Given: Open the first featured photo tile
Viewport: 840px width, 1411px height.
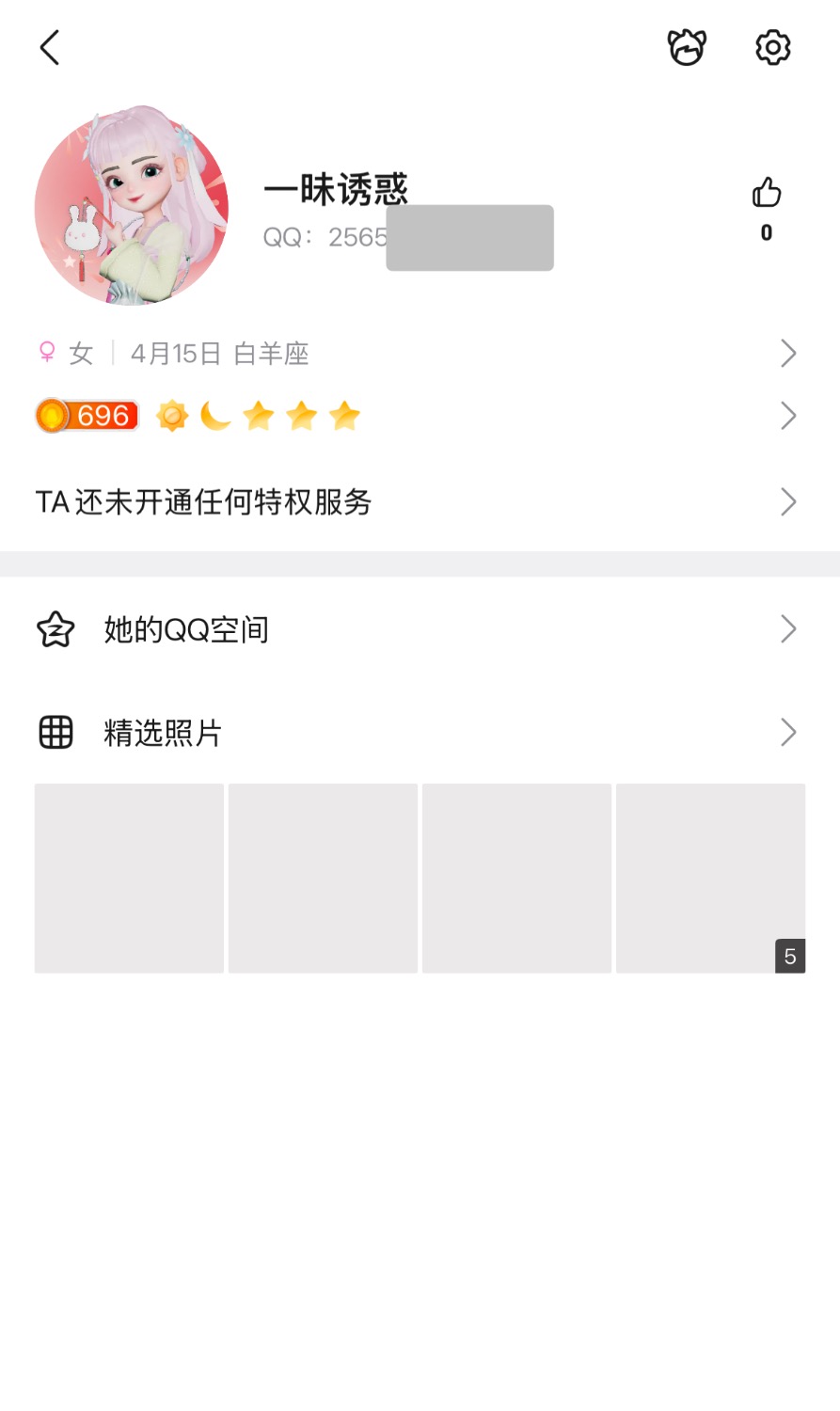Looking at the screenshot, I should coord(130,879).
